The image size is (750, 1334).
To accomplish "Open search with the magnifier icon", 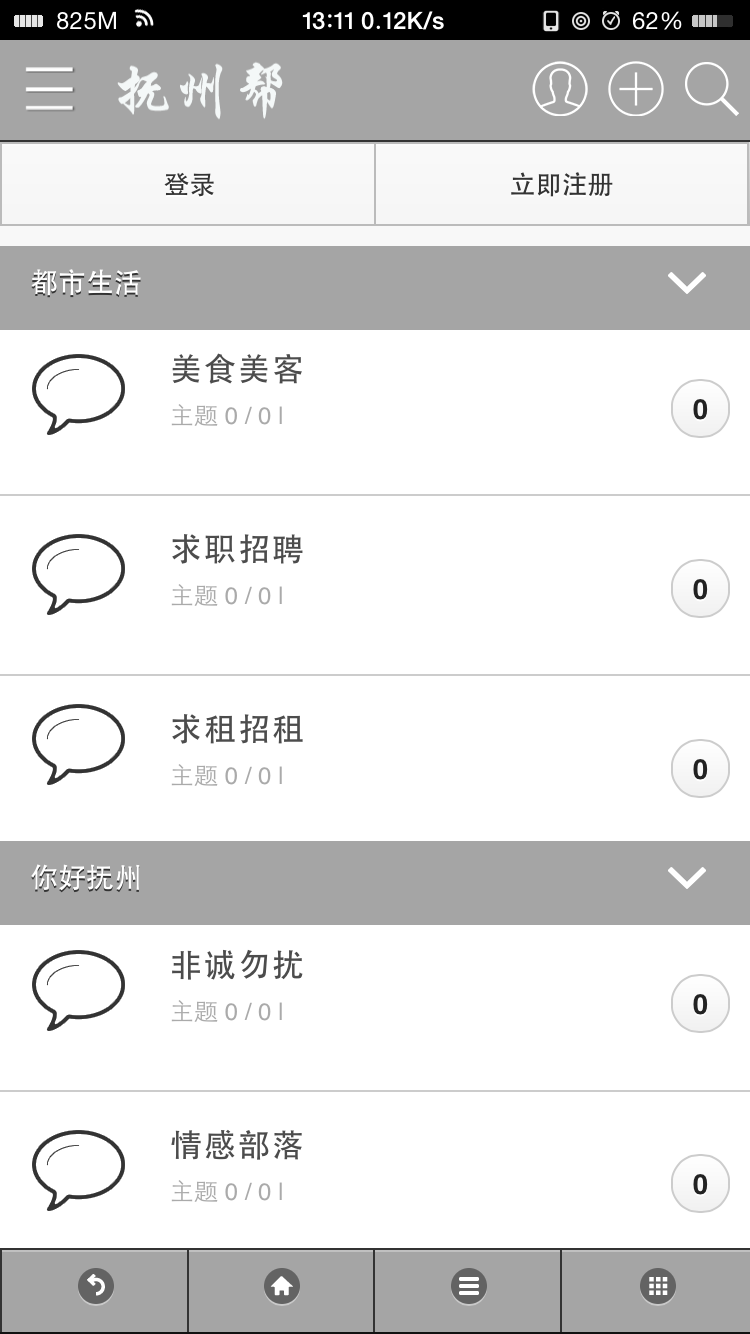I will coord(710,89).
